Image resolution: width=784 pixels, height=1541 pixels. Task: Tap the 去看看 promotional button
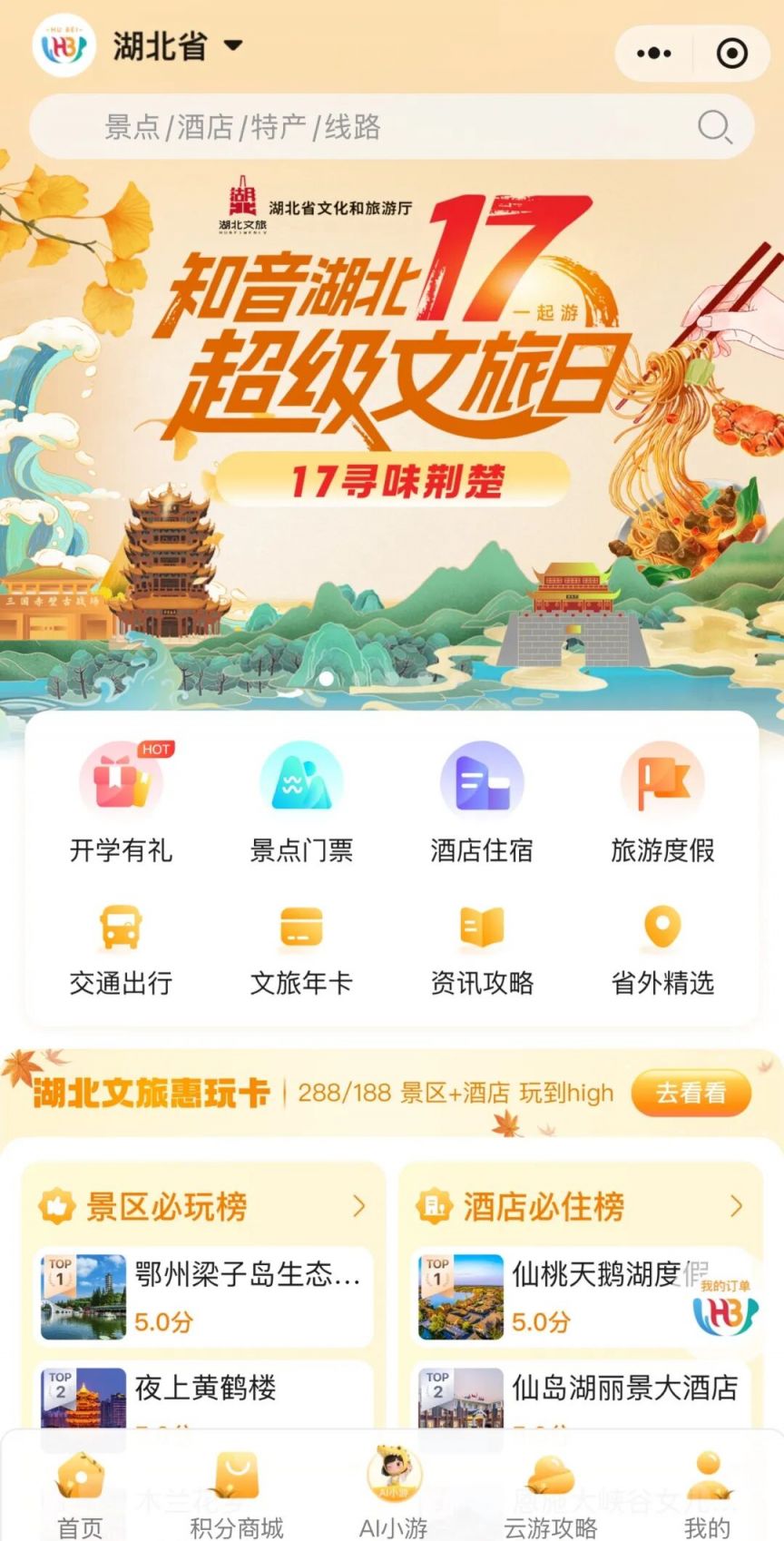pyautogui.click(x=691, y=1093)
